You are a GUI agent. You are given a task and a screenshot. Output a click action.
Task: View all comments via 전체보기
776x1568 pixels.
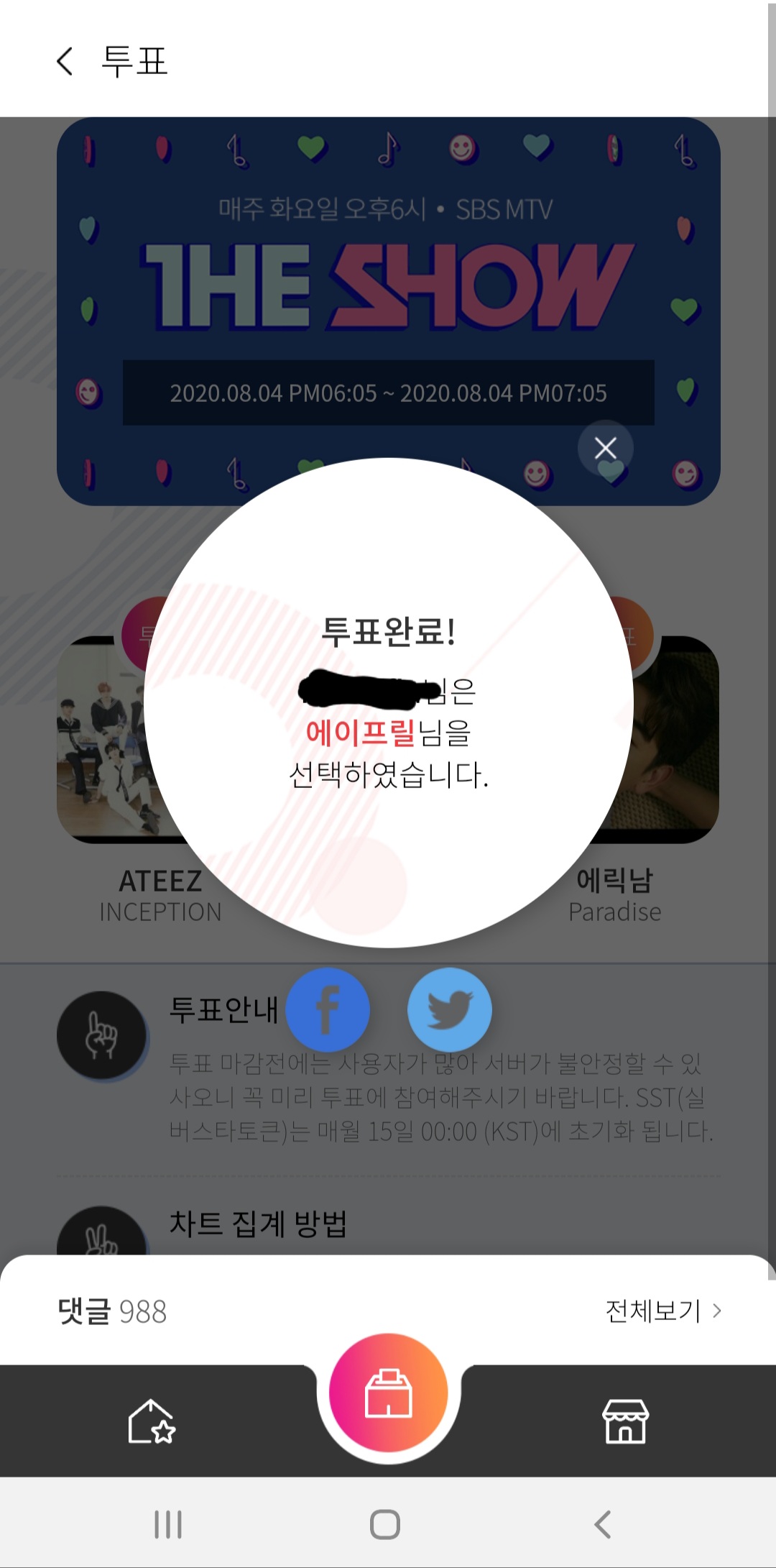pyautogui.click(x=662, y=1311)
